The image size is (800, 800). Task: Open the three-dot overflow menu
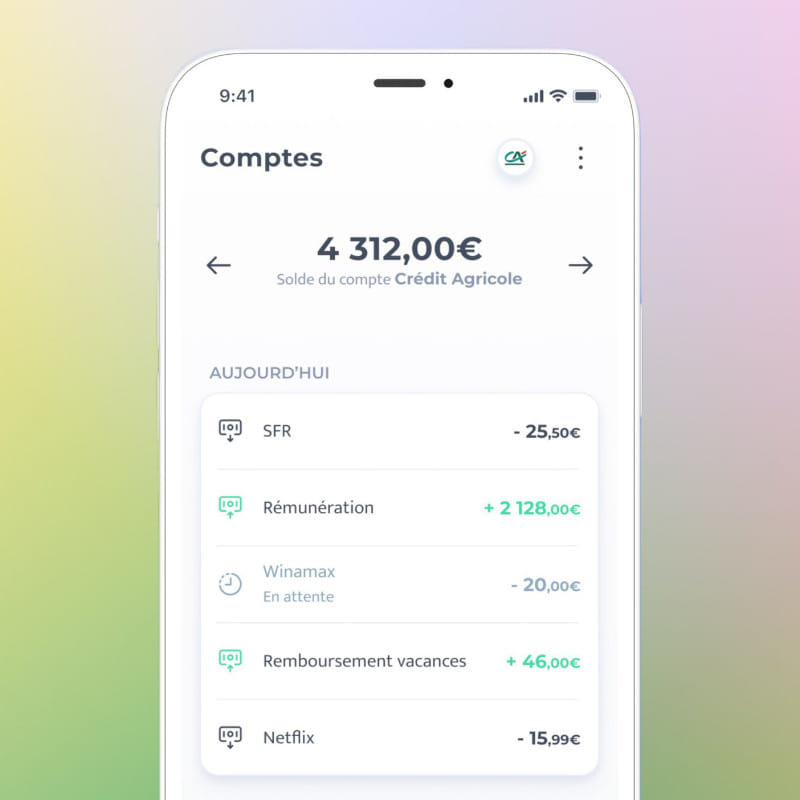click(580, 158)
